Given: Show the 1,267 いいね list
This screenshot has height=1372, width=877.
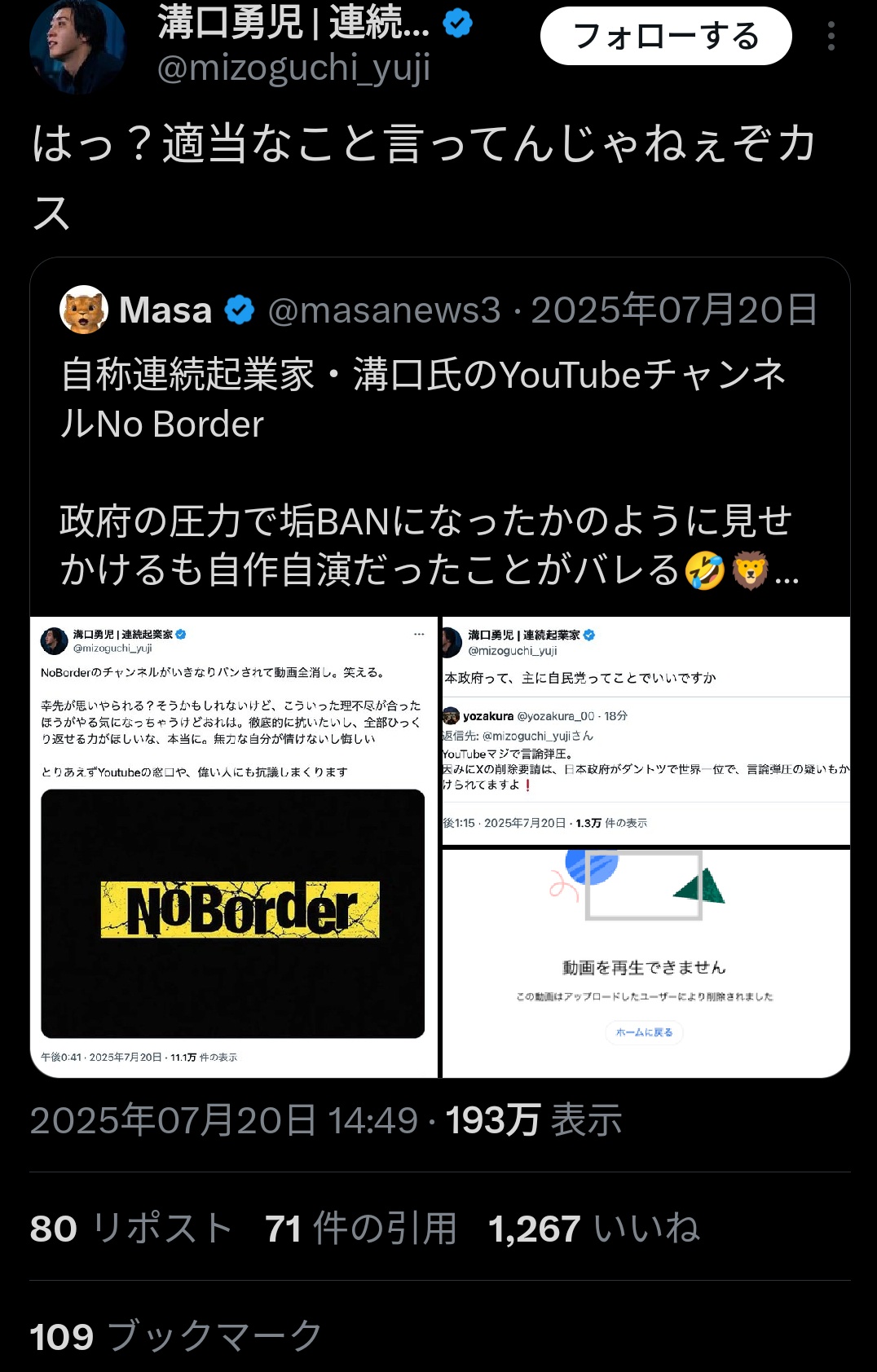Looking at the screenshot, I should coord(594,1228).
